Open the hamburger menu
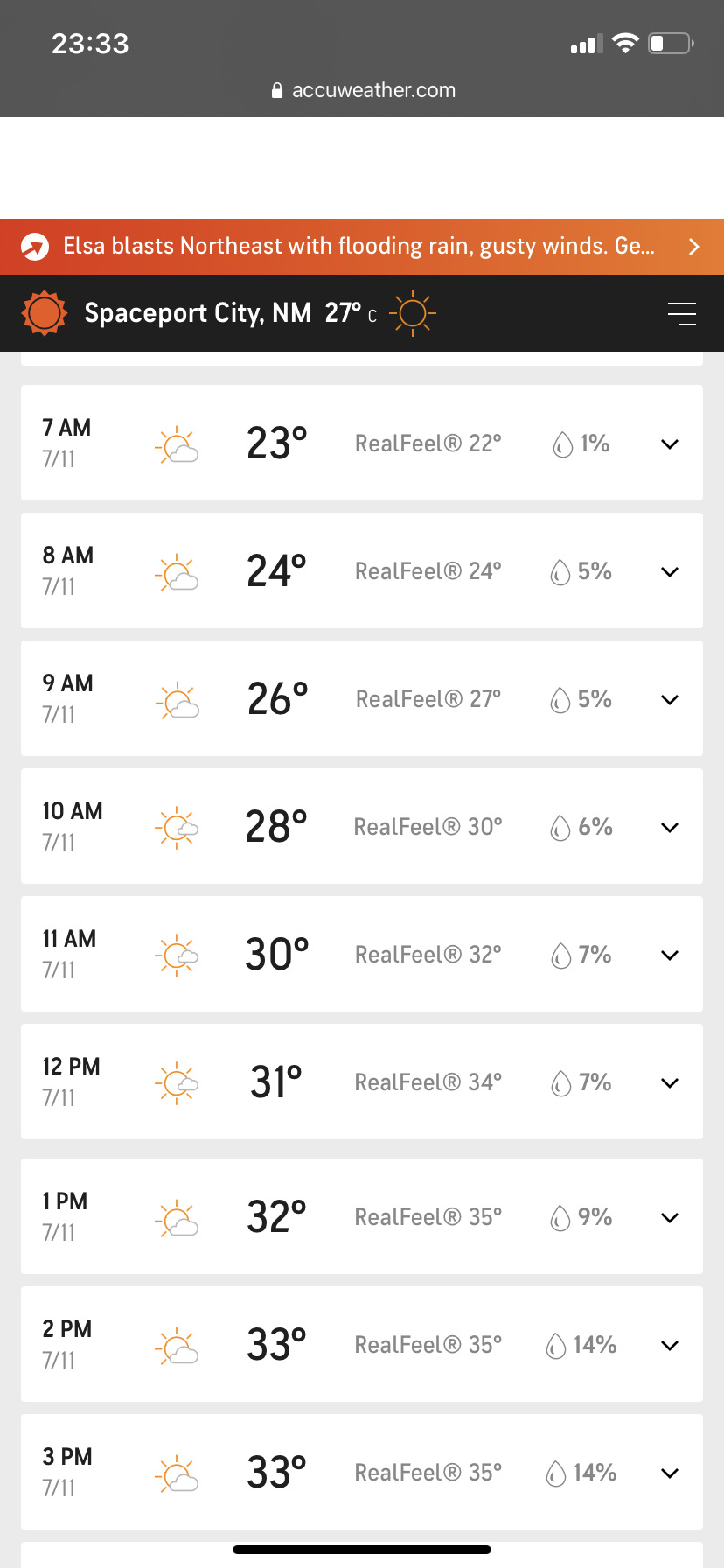 pos(681,313)
